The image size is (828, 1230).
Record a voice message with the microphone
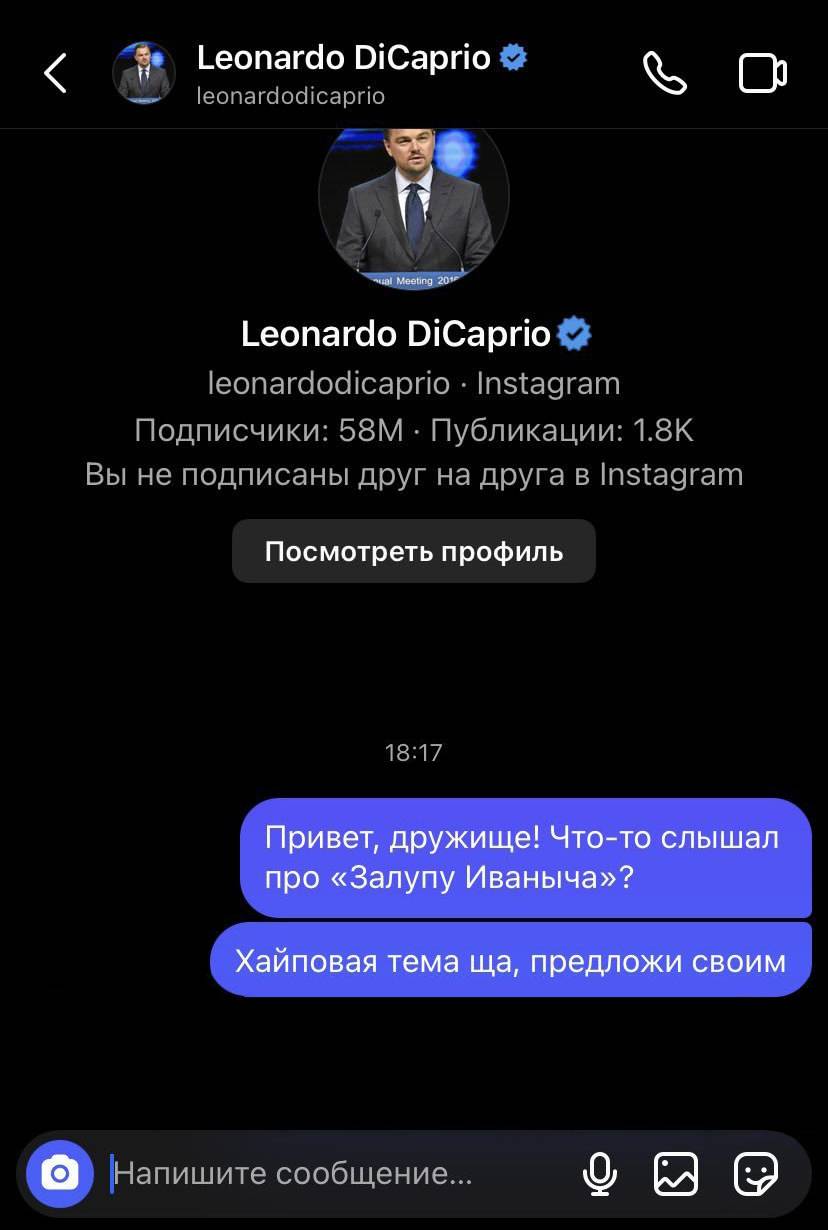tap(600, 1173)
